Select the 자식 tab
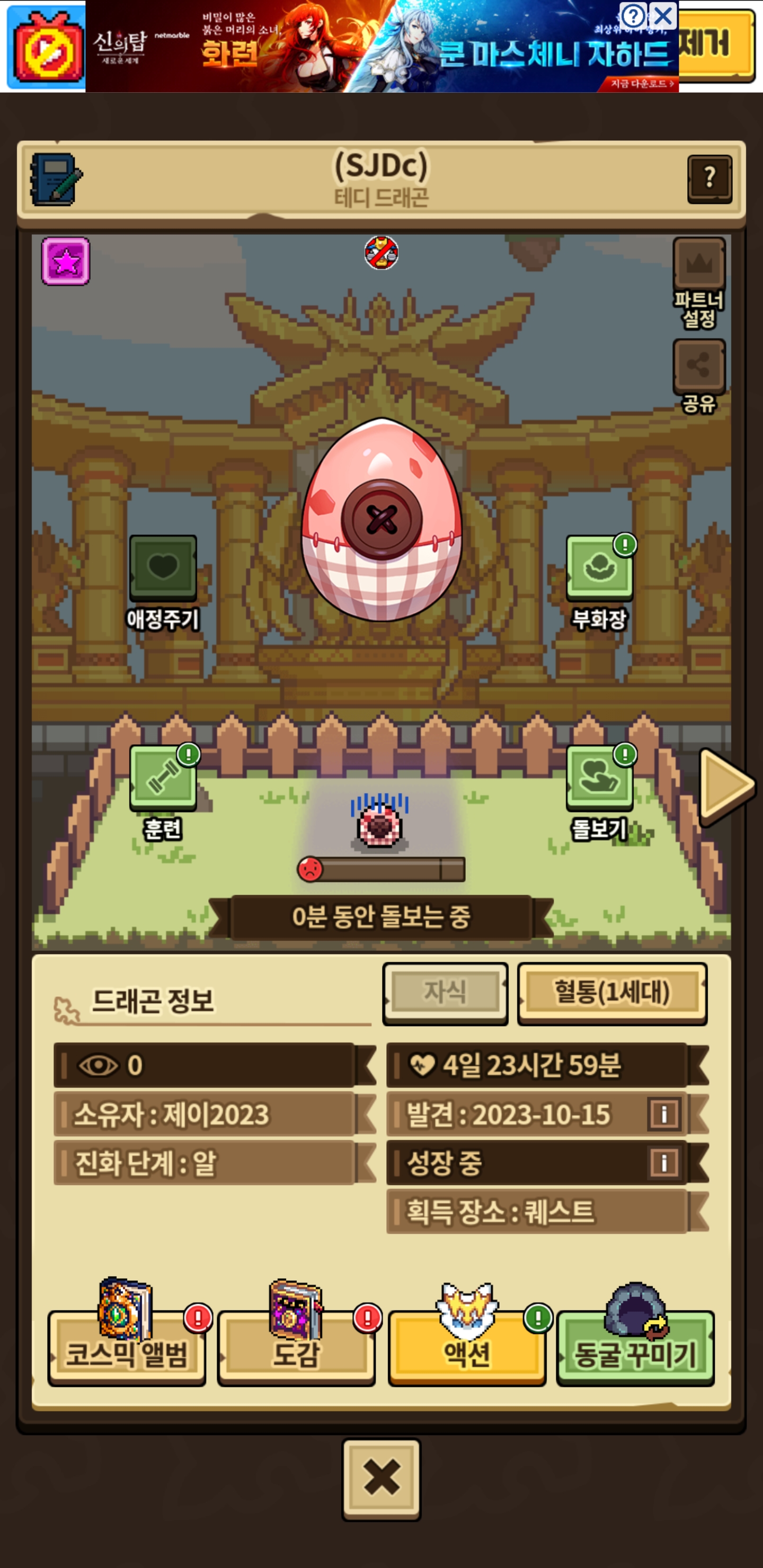 (x=445, y=993)
